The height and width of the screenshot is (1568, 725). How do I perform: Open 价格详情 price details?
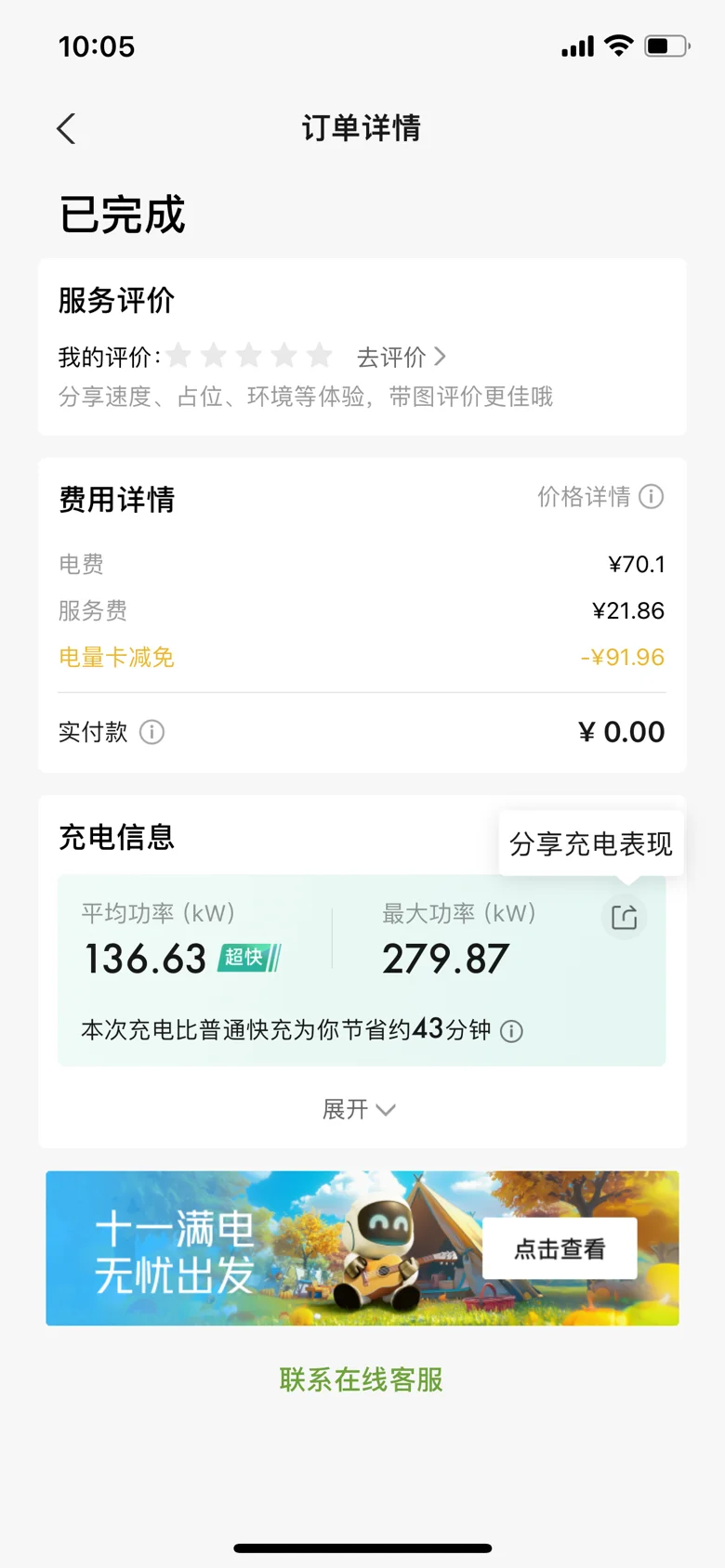pyautogui.click(x=600, y=497)
